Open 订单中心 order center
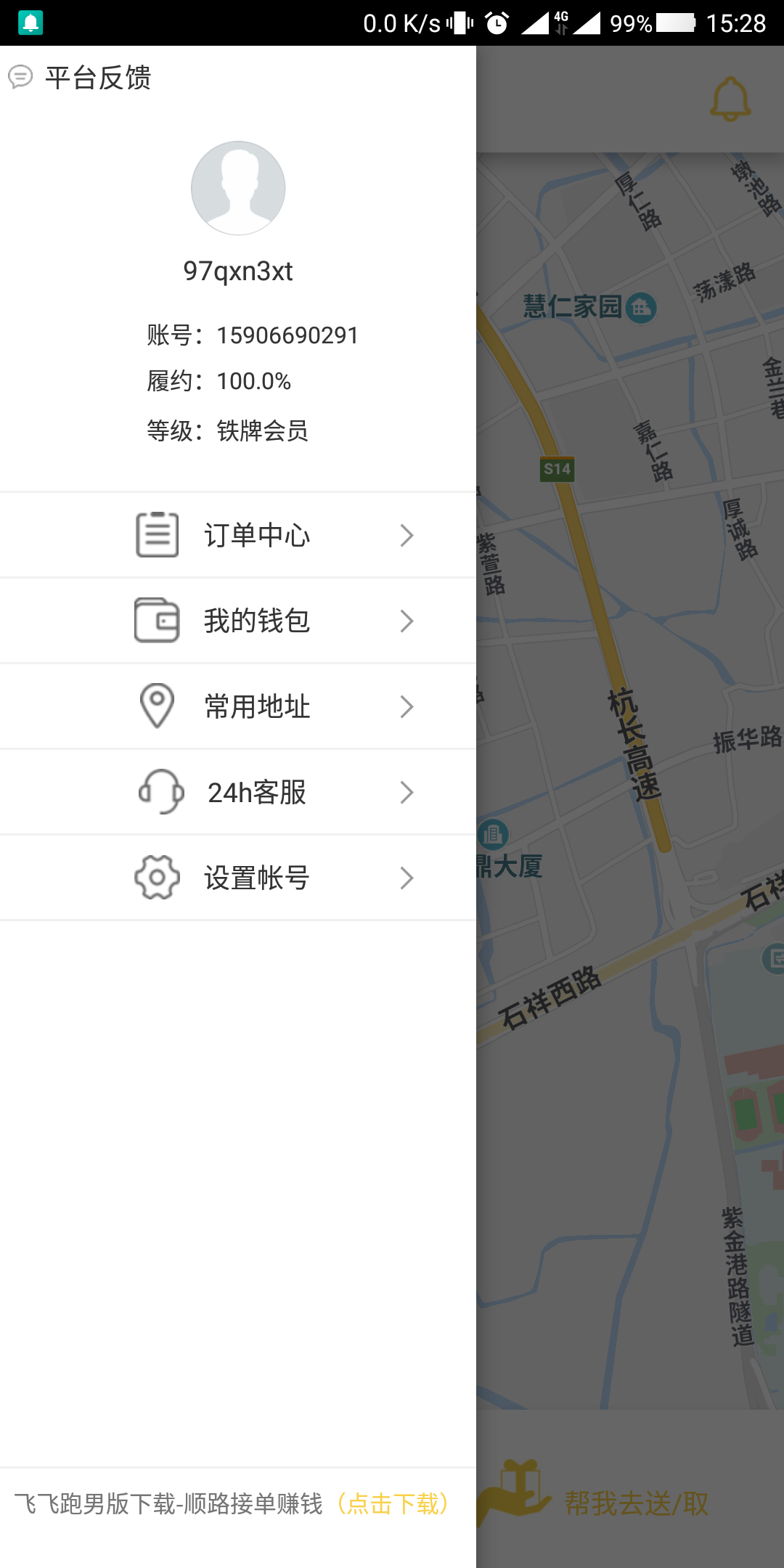 238,535
